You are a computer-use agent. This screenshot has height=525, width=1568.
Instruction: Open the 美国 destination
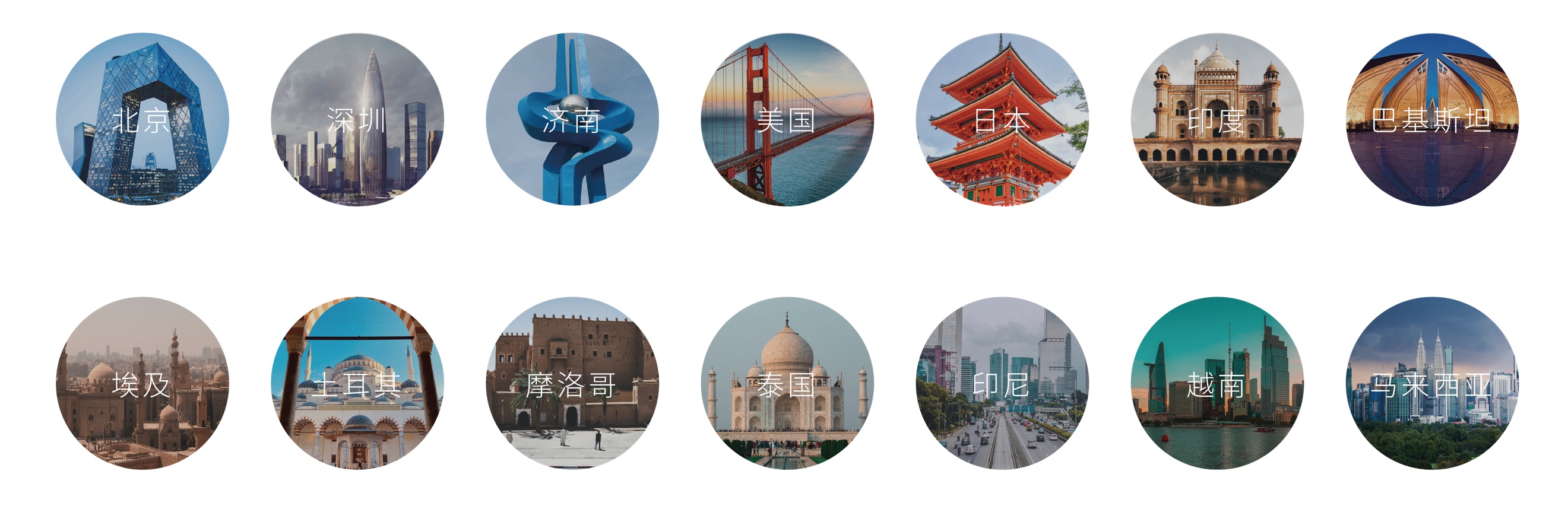[787, 119]
